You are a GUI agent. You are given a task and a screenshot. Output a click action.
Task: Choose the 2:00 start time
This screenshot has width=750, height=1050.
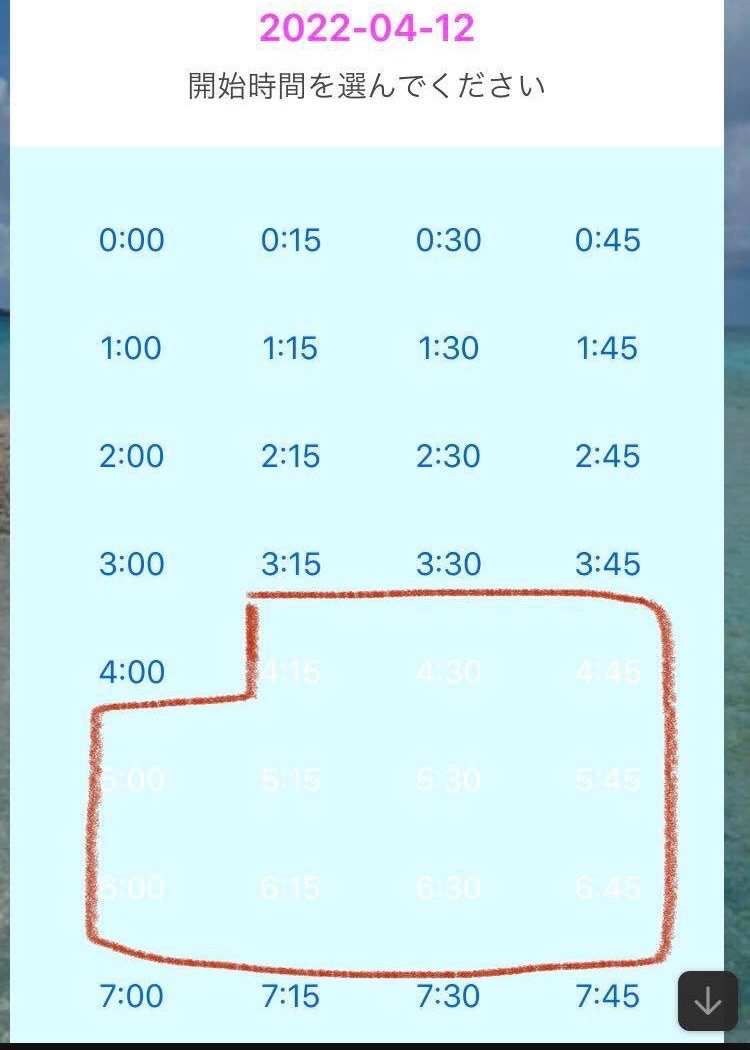(131, 456)
